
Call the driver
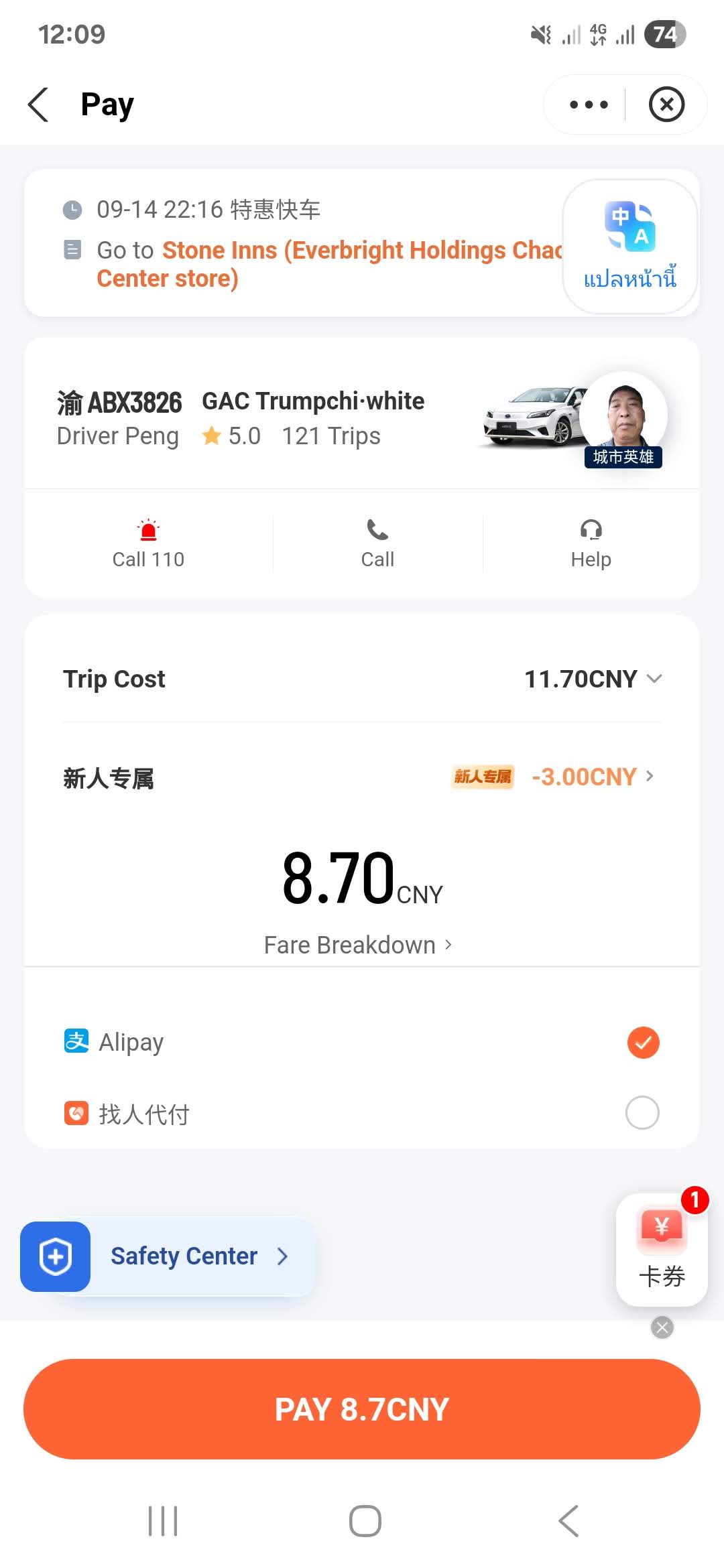[x=377, y=543]
